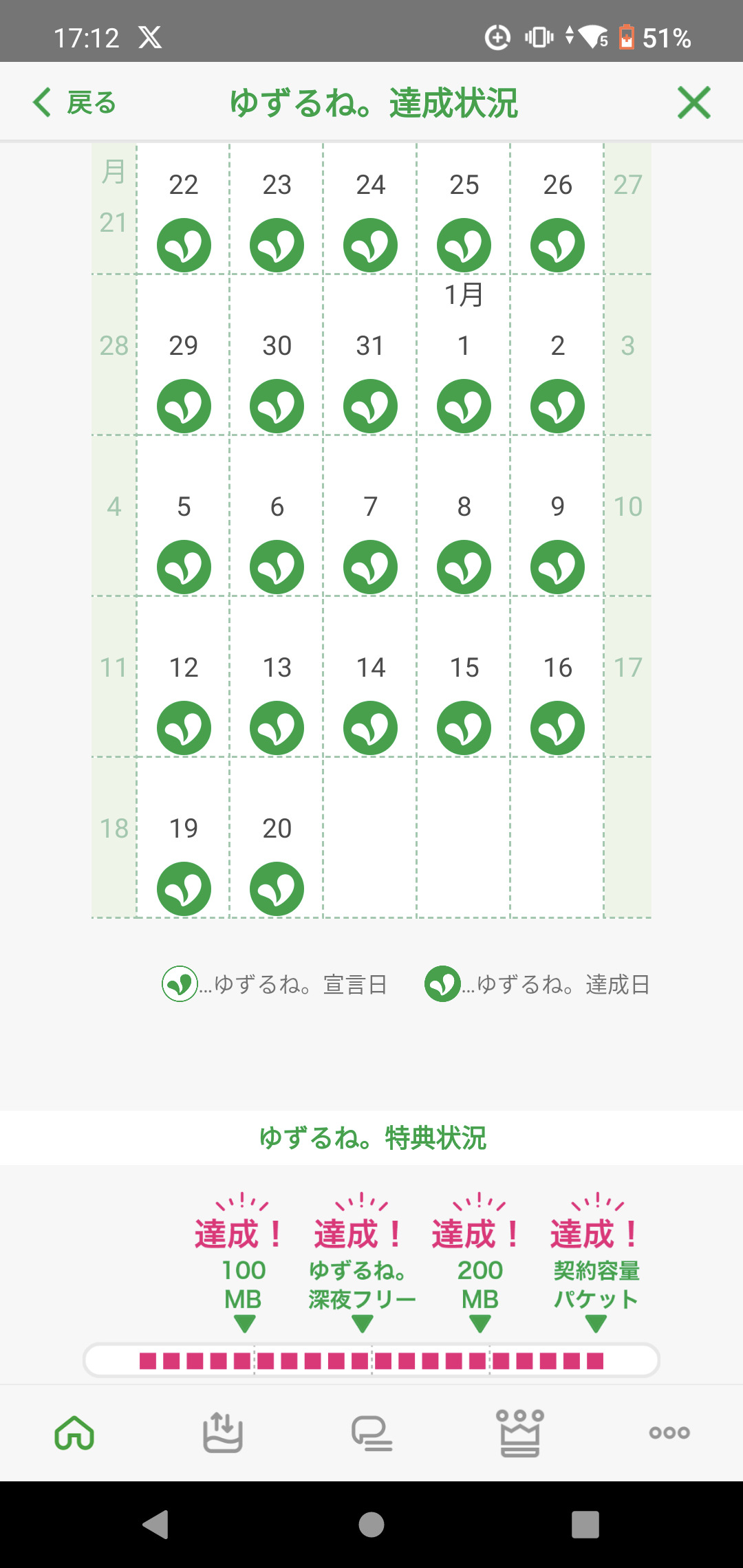The height and width of the screenshot is (1568, 743).
Task: Open the crown rewards tab
Action: [520, 1433]
